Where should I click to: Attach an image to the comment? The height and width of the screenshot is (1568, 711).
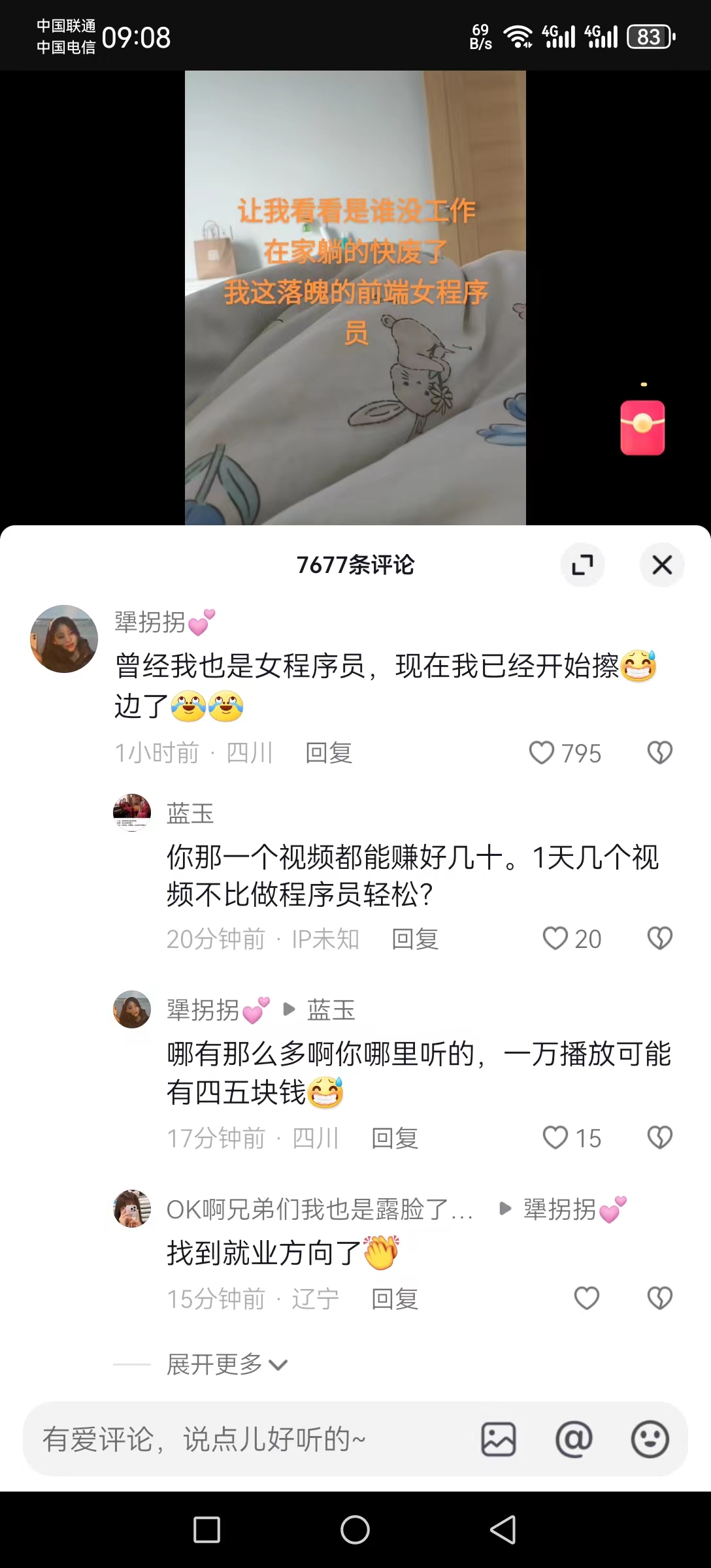(x=499, y=1439)
